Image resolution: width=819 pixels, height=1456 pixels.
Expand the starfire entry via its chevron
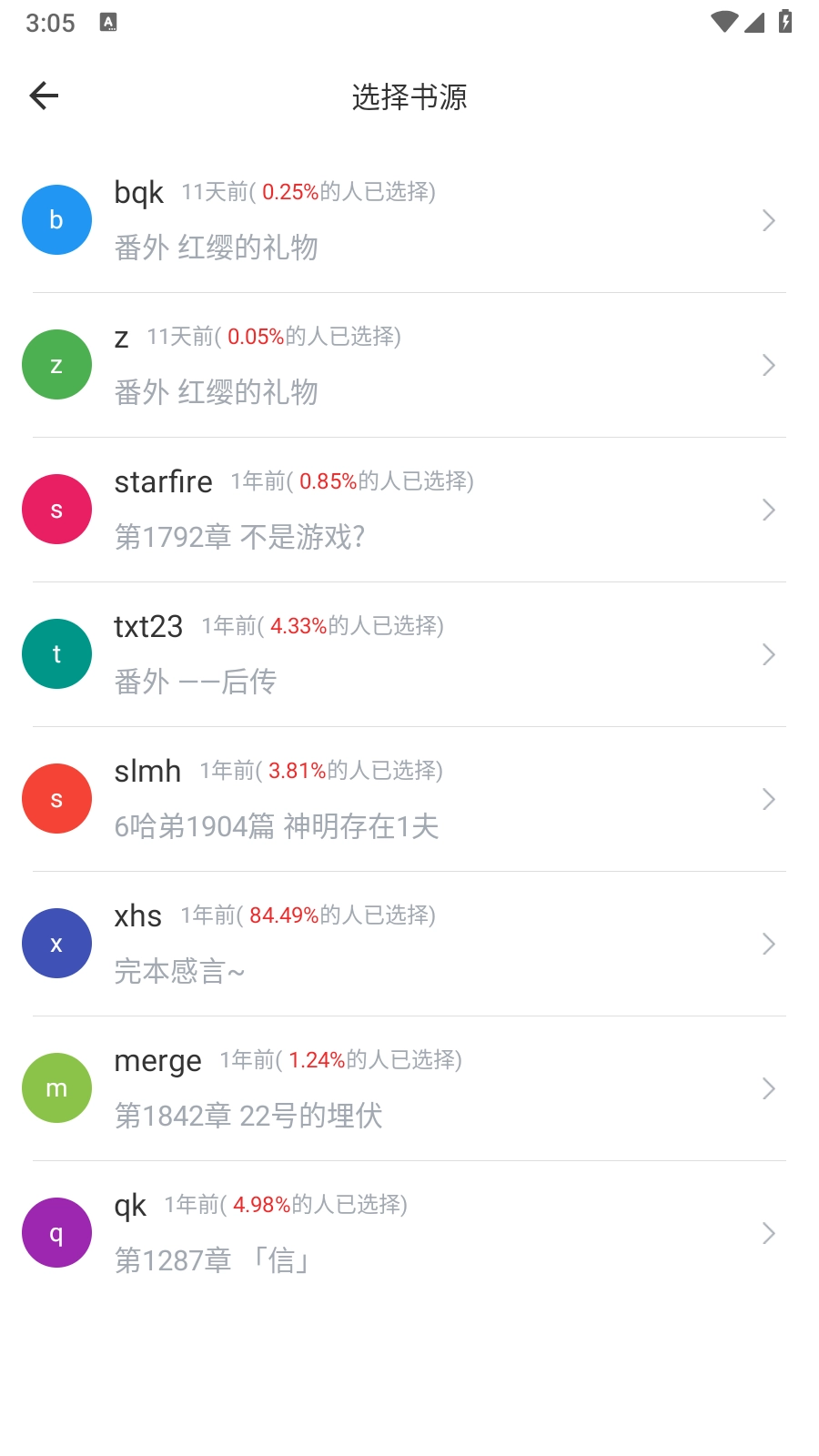tap(769, 509)
